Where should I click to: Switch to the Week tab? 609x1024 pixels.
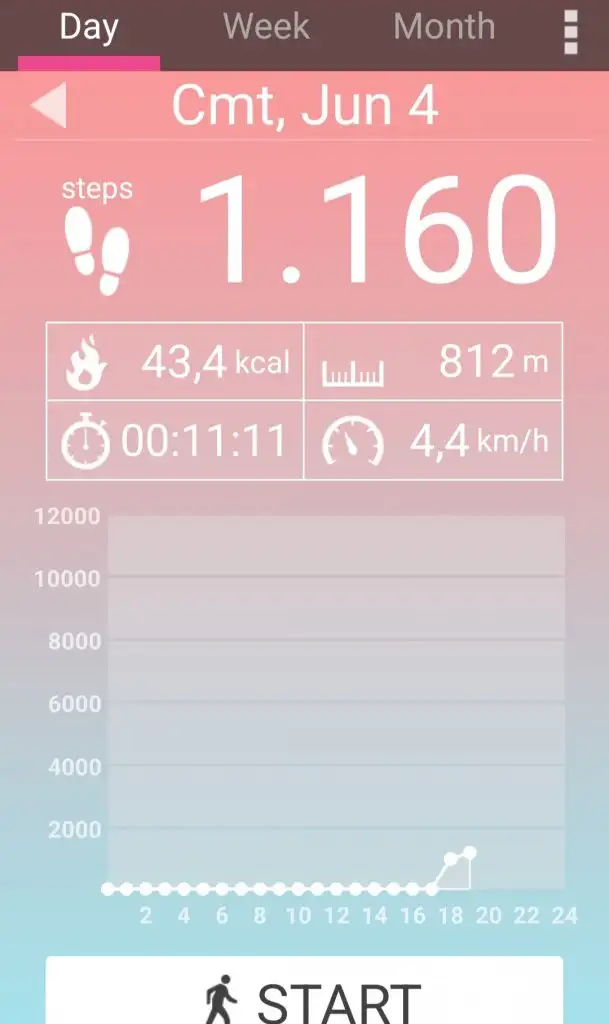click(x=266, y=27)
